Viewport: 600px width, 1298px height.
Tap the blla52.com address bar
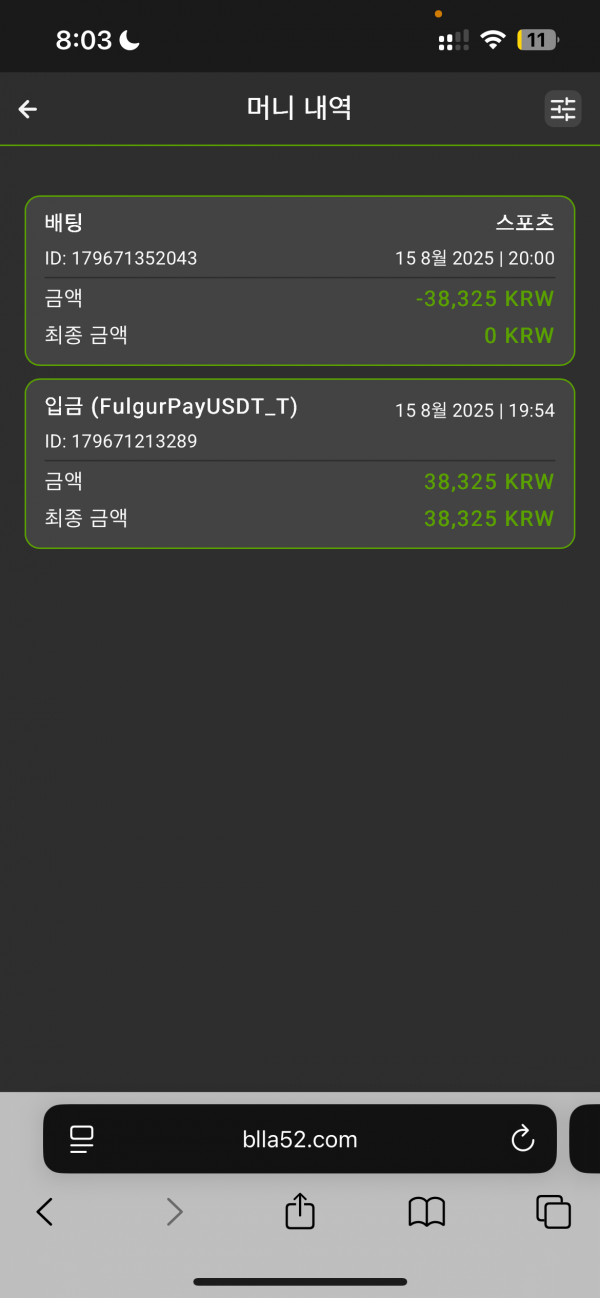(x=300, y=1139)
